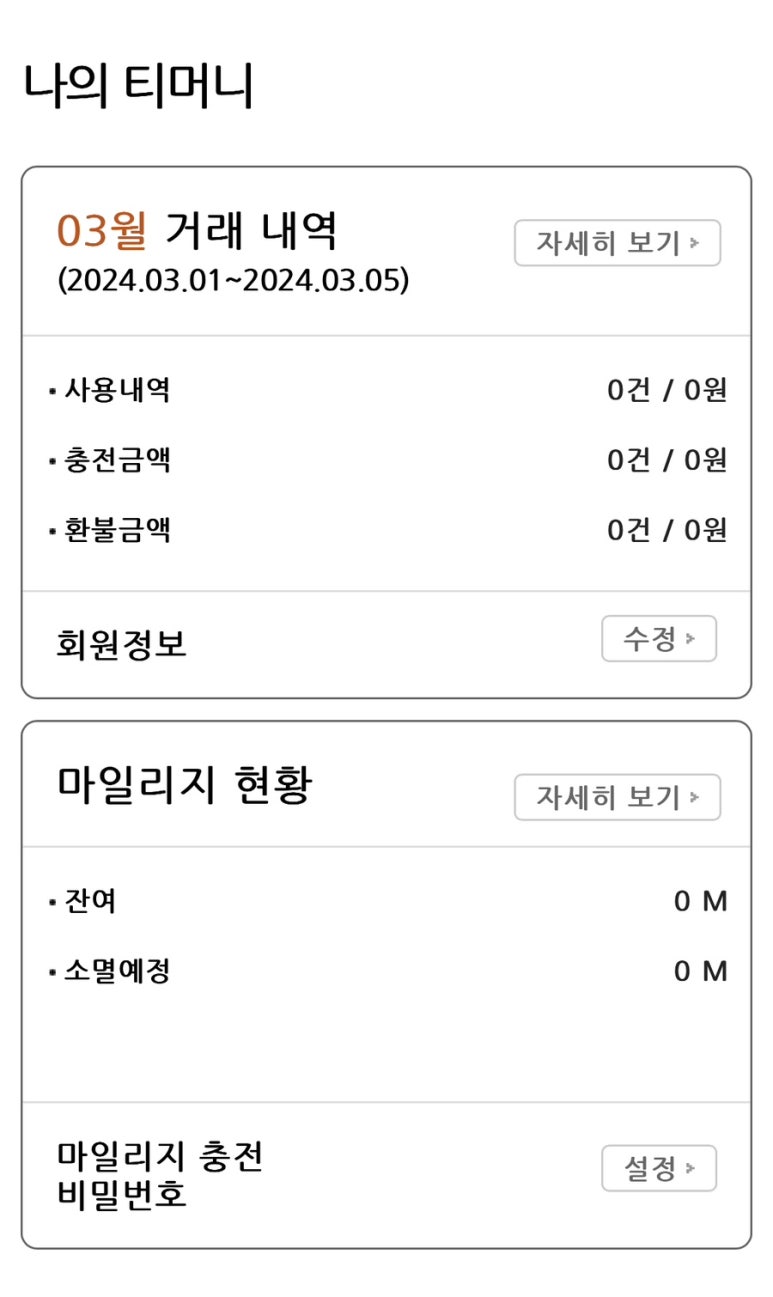Open 자세히 보기 for 03월 거래 내역
This screenshot has height=1297, width=773.
tap(617, 243)
